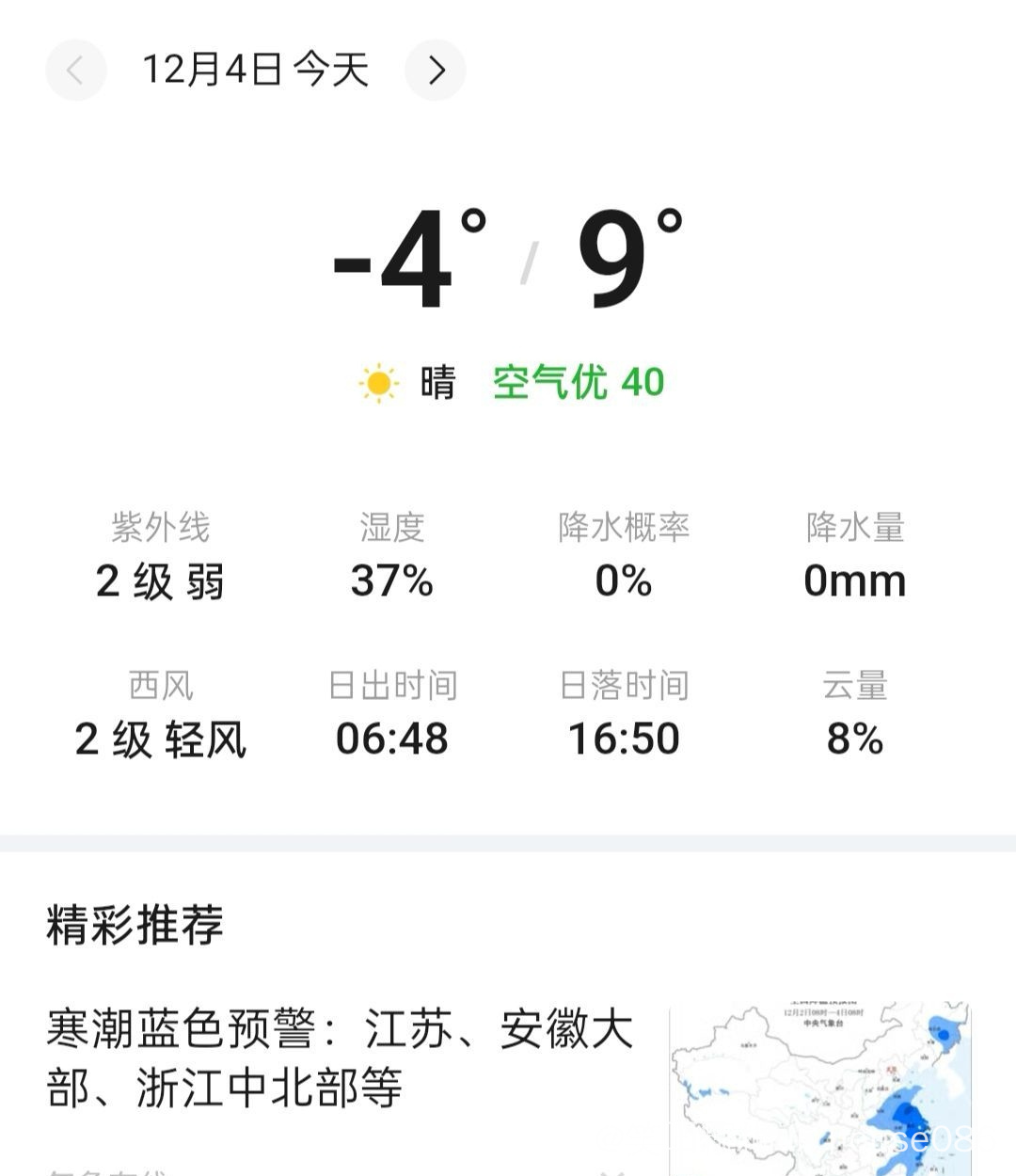Go to the next day's forecast
Screen dimensions: 1016x1176
[x=436, y=70]
